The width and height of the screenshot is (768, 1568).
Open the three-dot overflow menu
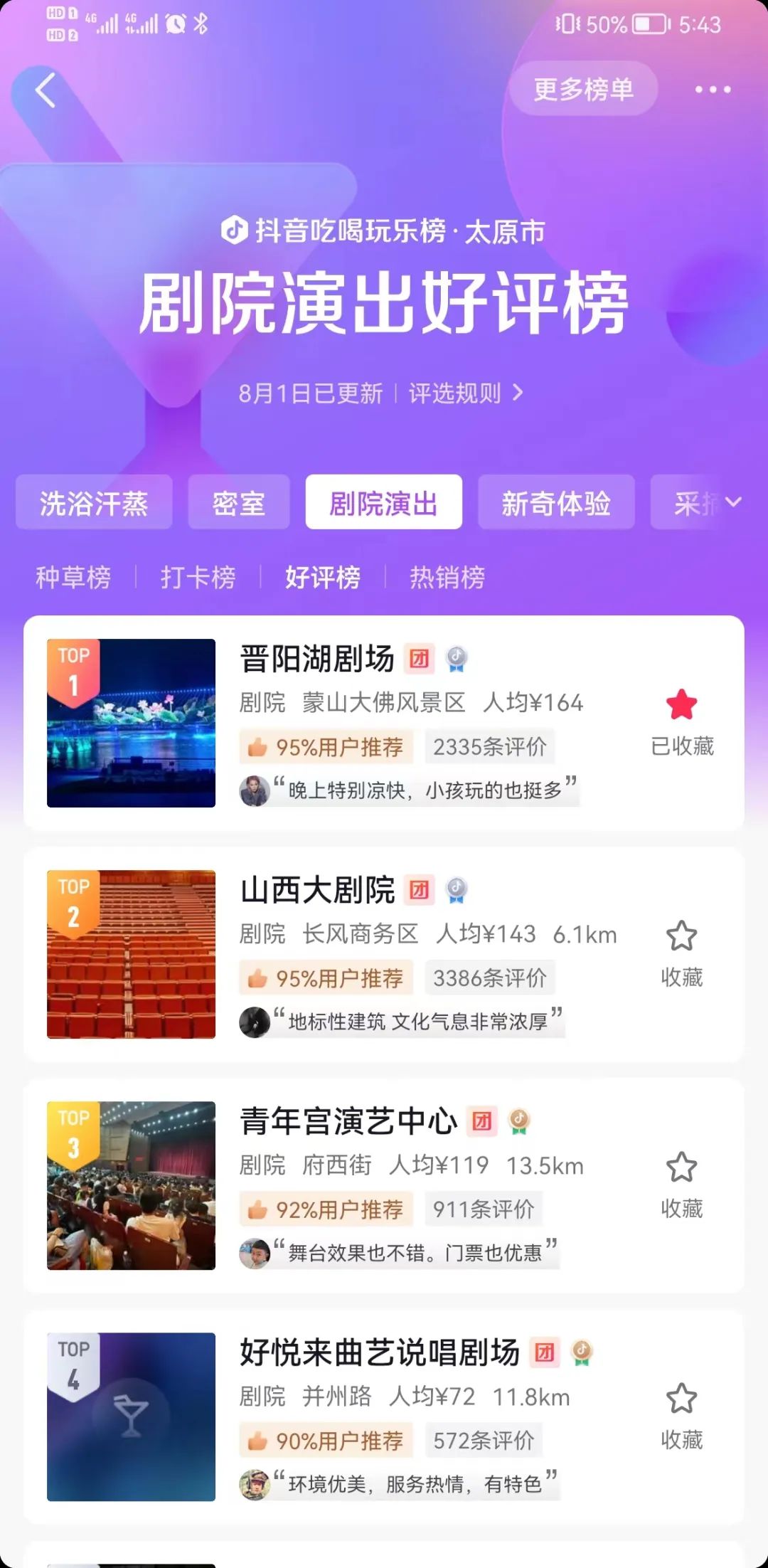713,90
